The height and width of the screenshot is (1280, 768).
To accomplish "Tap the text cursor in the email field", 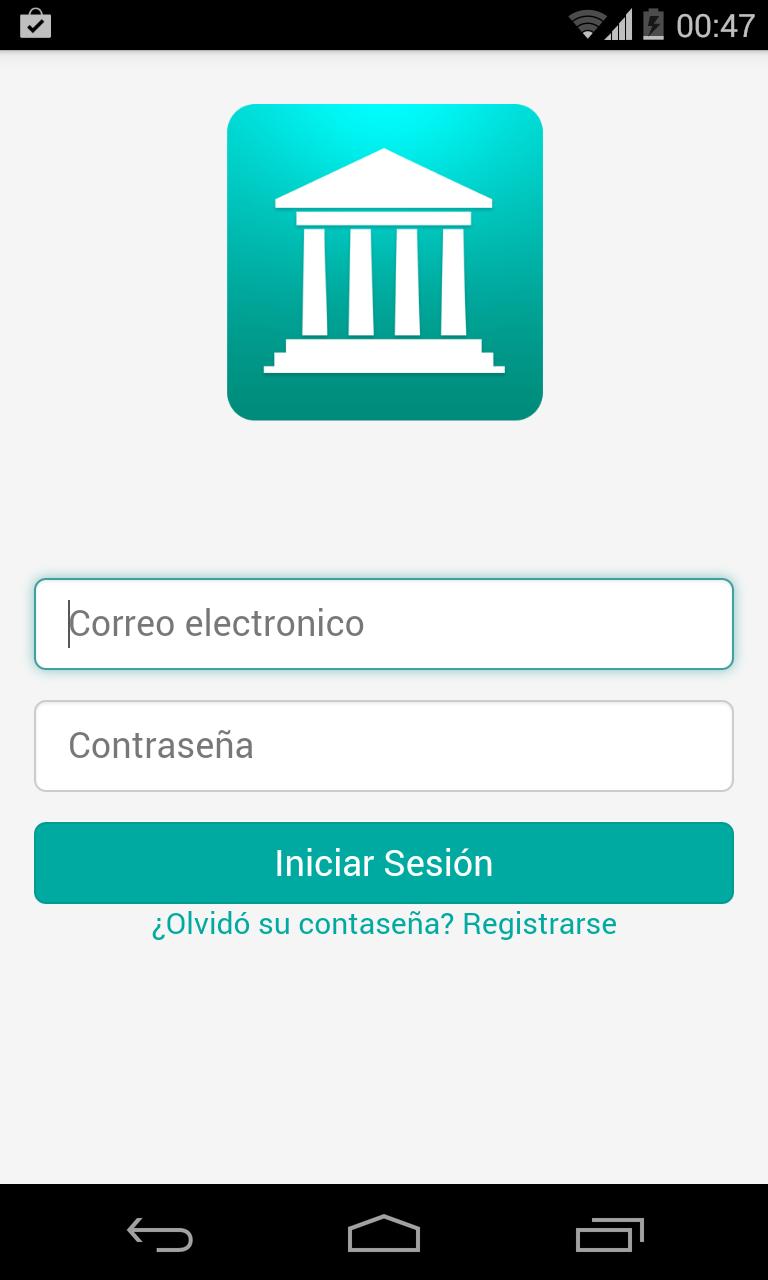I will click(x=68, y=623).
